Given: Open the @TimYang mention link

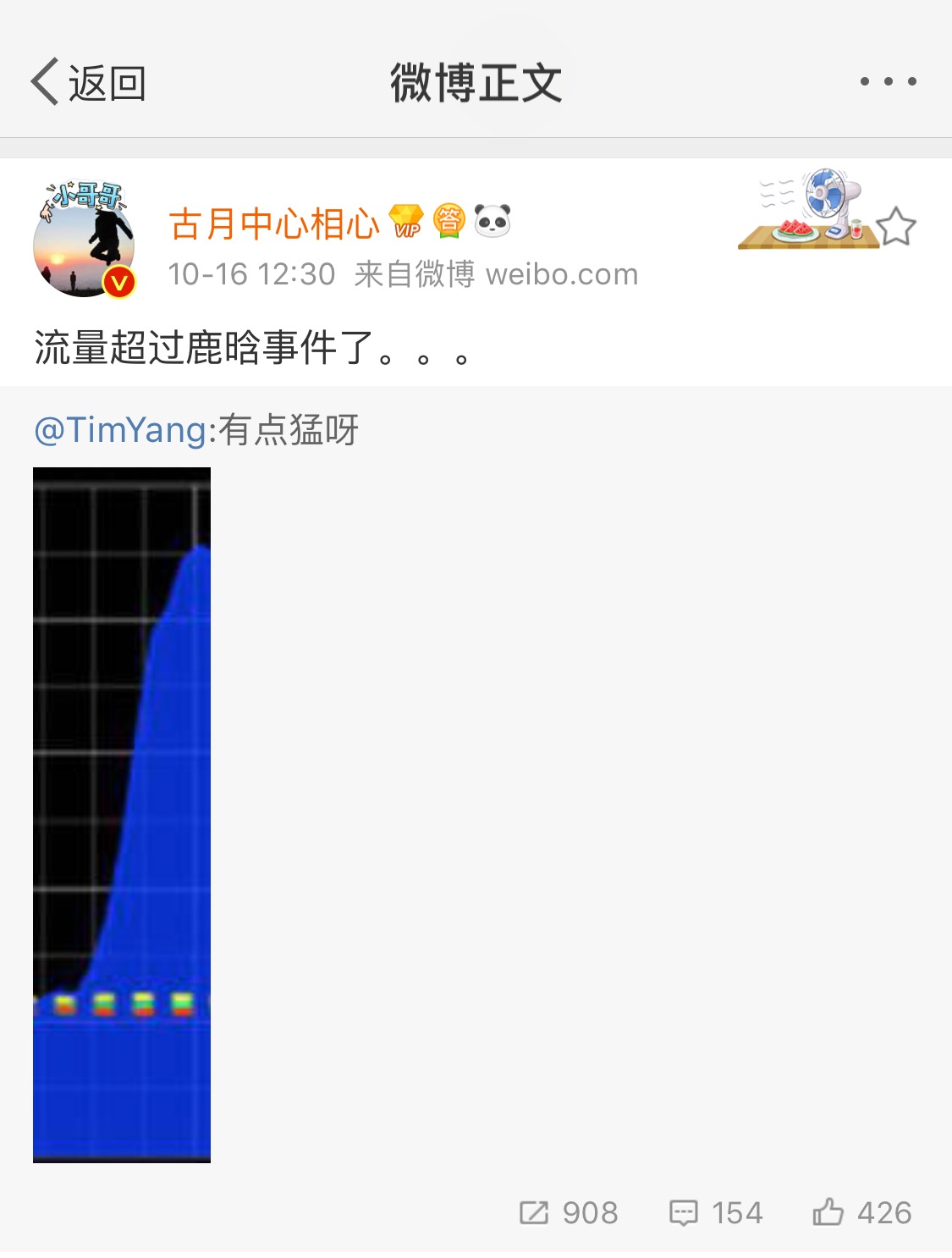Looking at the screenshot, I should pos(119,430).
